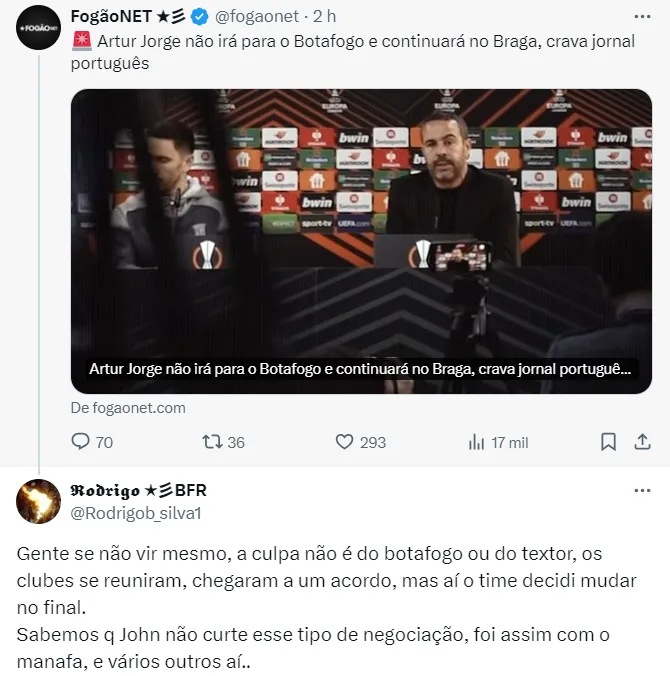The image size is (670, 676).
Task: Open the Artur Jorge article card
Action: point(360,240)
